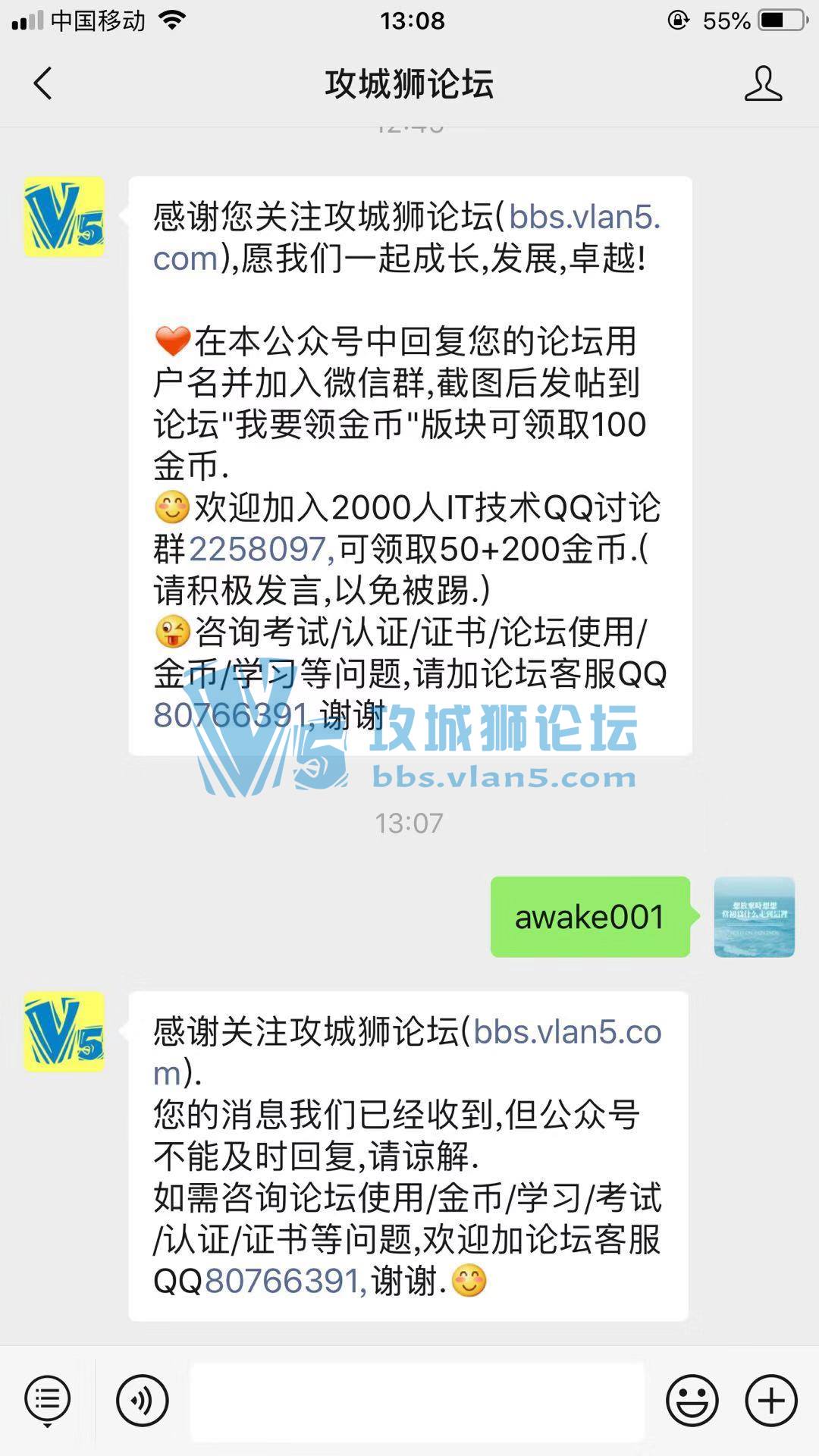Switch to voice message input

142,1400
